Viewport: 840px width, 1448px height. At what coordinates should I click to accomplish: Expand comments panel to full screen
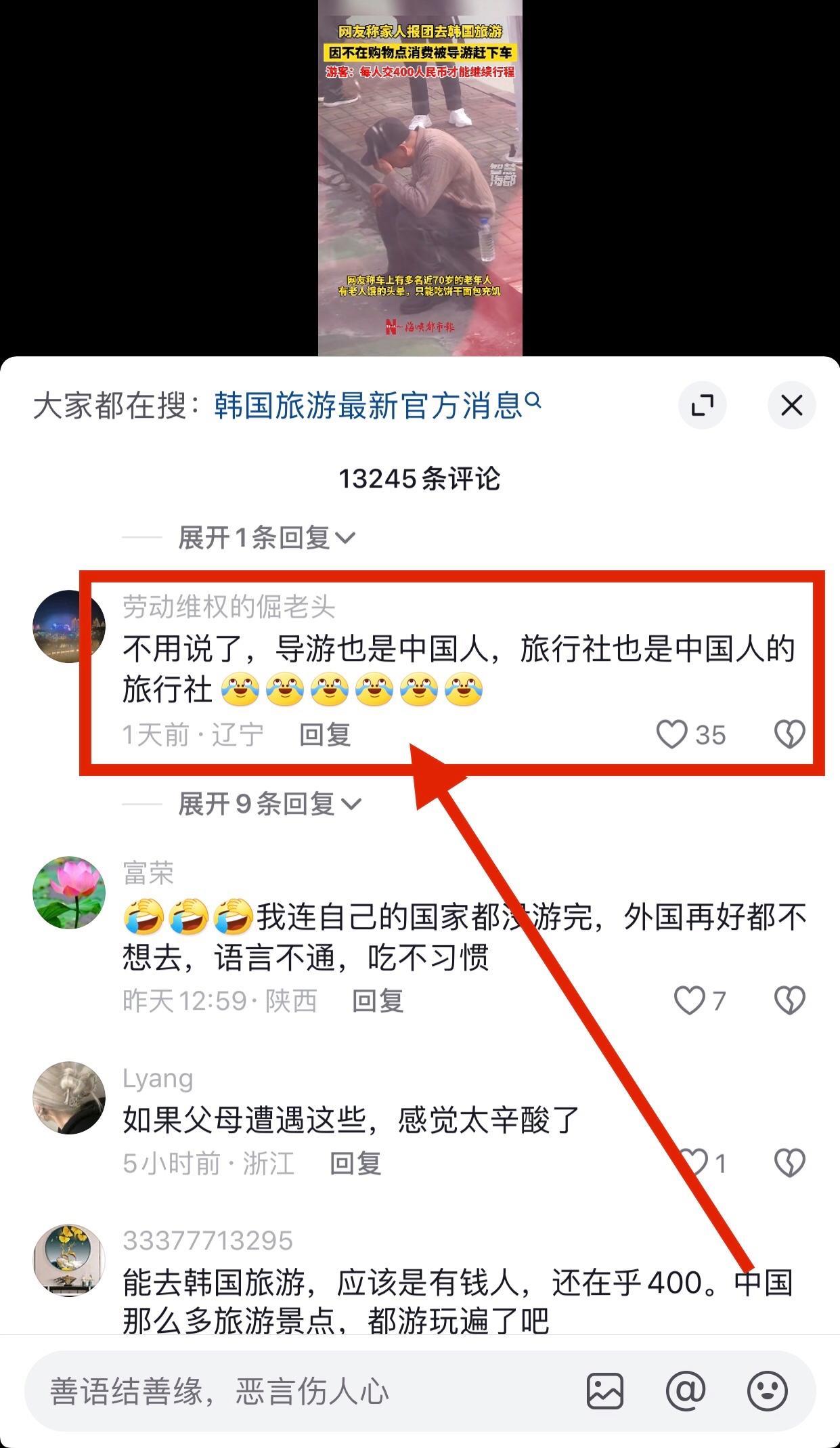coord(702,405)
